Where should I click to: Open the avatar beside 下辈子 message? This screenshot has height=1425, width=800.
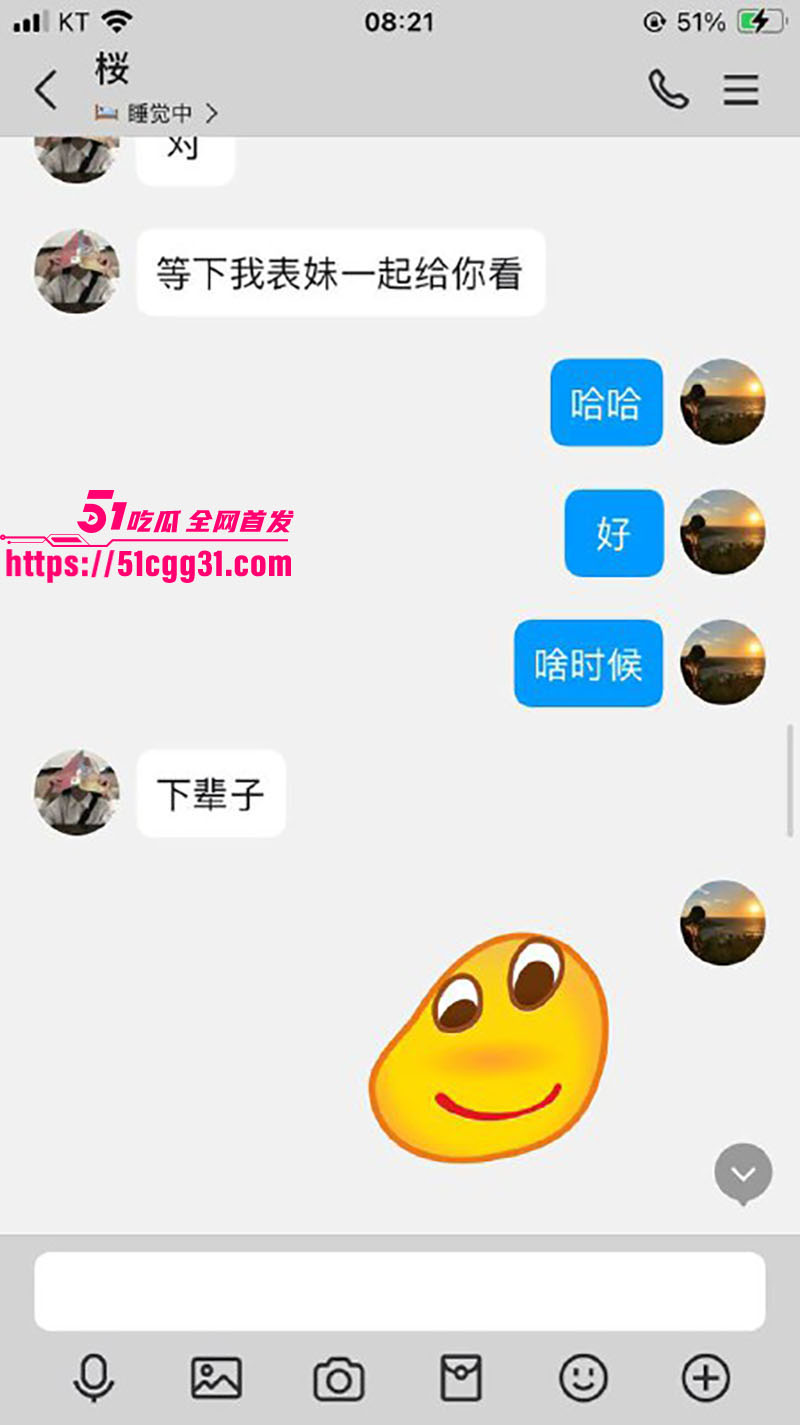pyautogui.click(x=77, y=793)
